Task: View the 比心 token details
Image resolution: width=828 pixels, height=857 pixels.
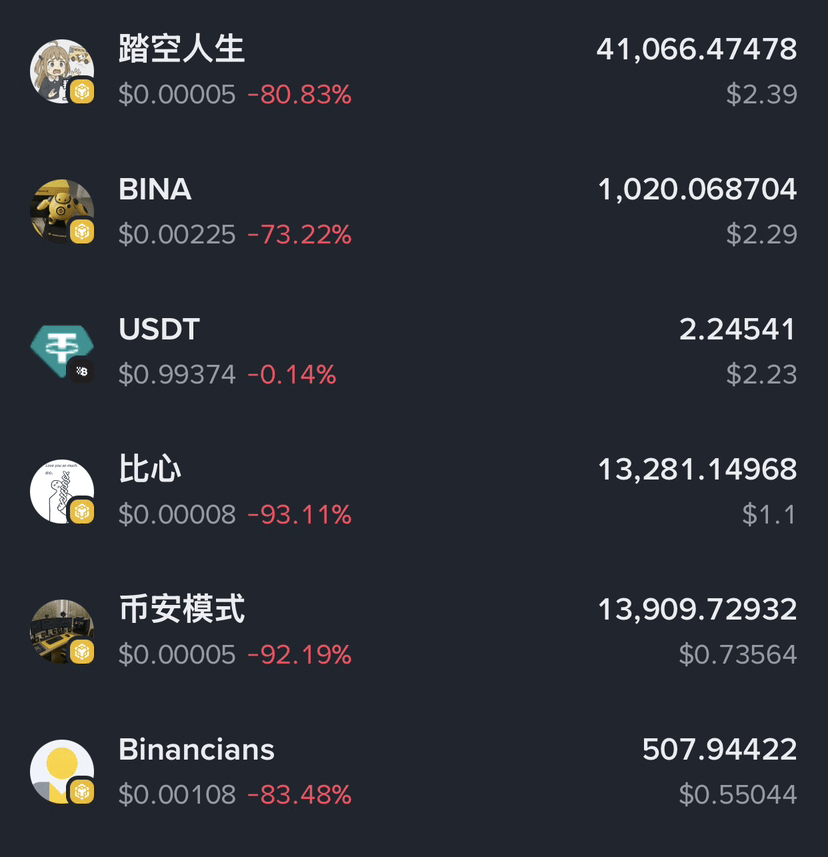Action: [414, 491]
